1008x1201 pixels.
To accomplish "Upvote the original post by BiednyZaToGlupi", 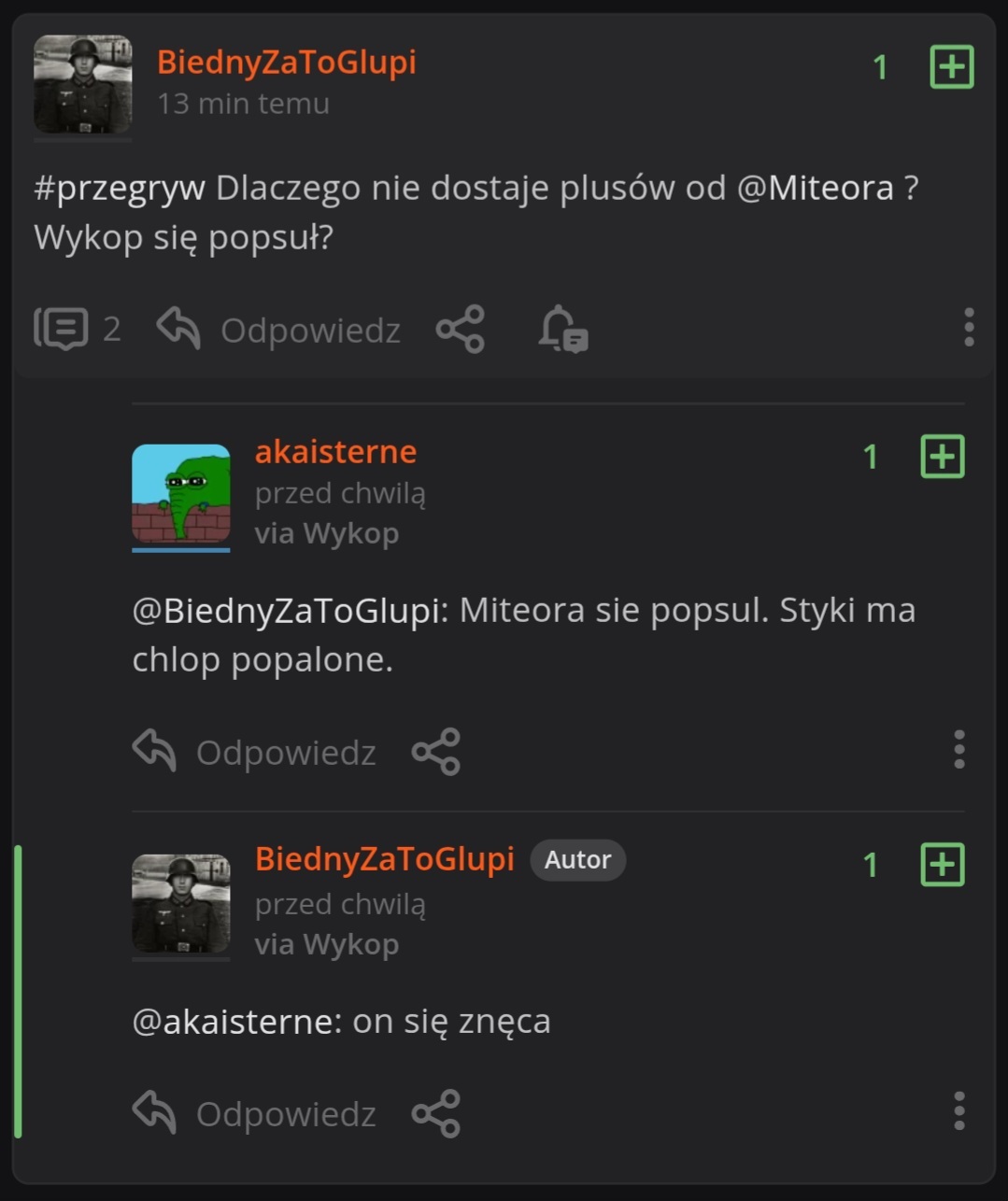I will click(951, 67).
